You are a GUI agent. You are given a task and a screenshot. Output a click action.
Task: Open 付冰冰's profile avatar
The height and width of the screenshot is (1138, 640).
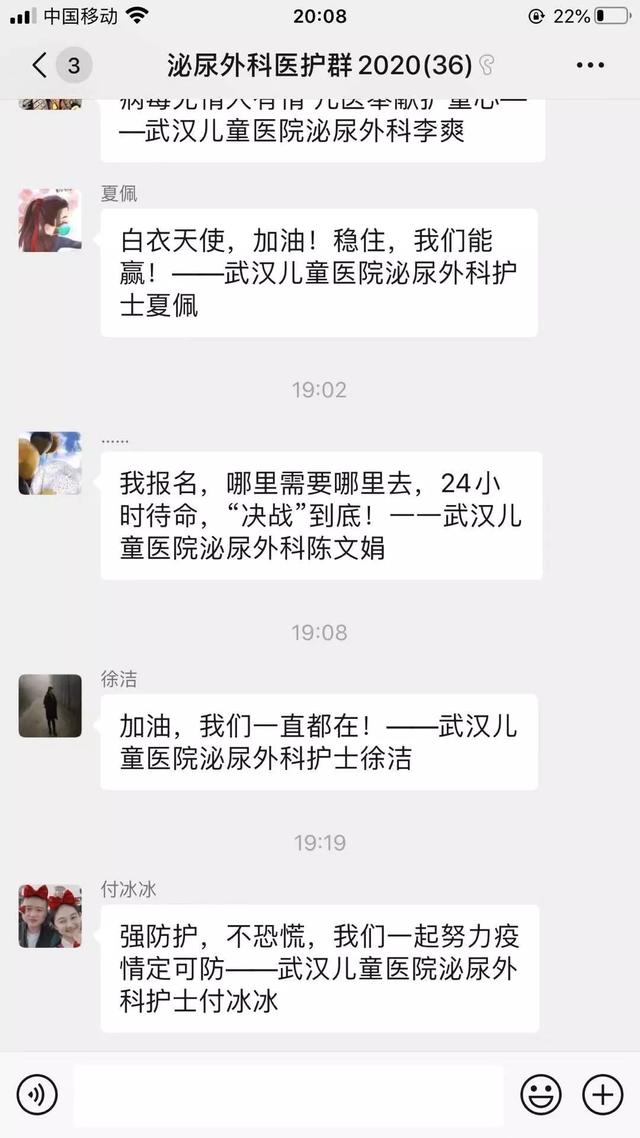click(x=50, y=916)
